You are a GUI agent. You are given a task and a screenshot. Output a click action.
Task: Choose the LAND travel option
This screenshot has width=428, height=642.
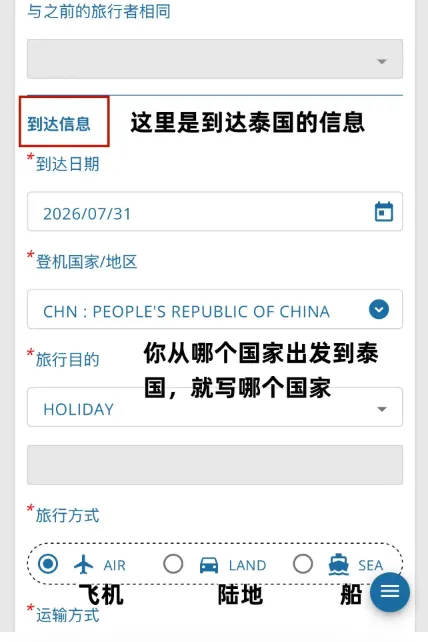[x=173, y=564]
